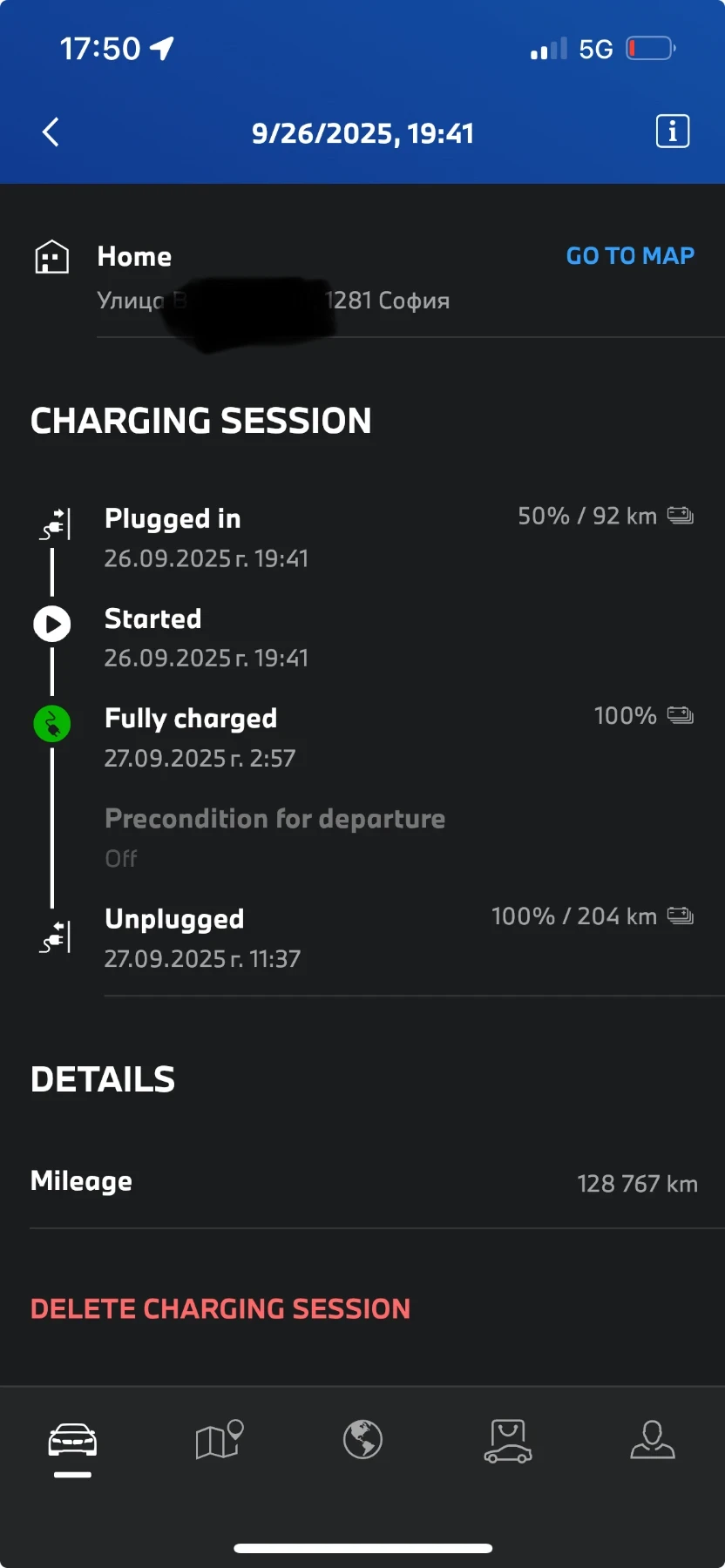725x1568 pixels.
Task: Open the map tab
Action: point(219,1440)
